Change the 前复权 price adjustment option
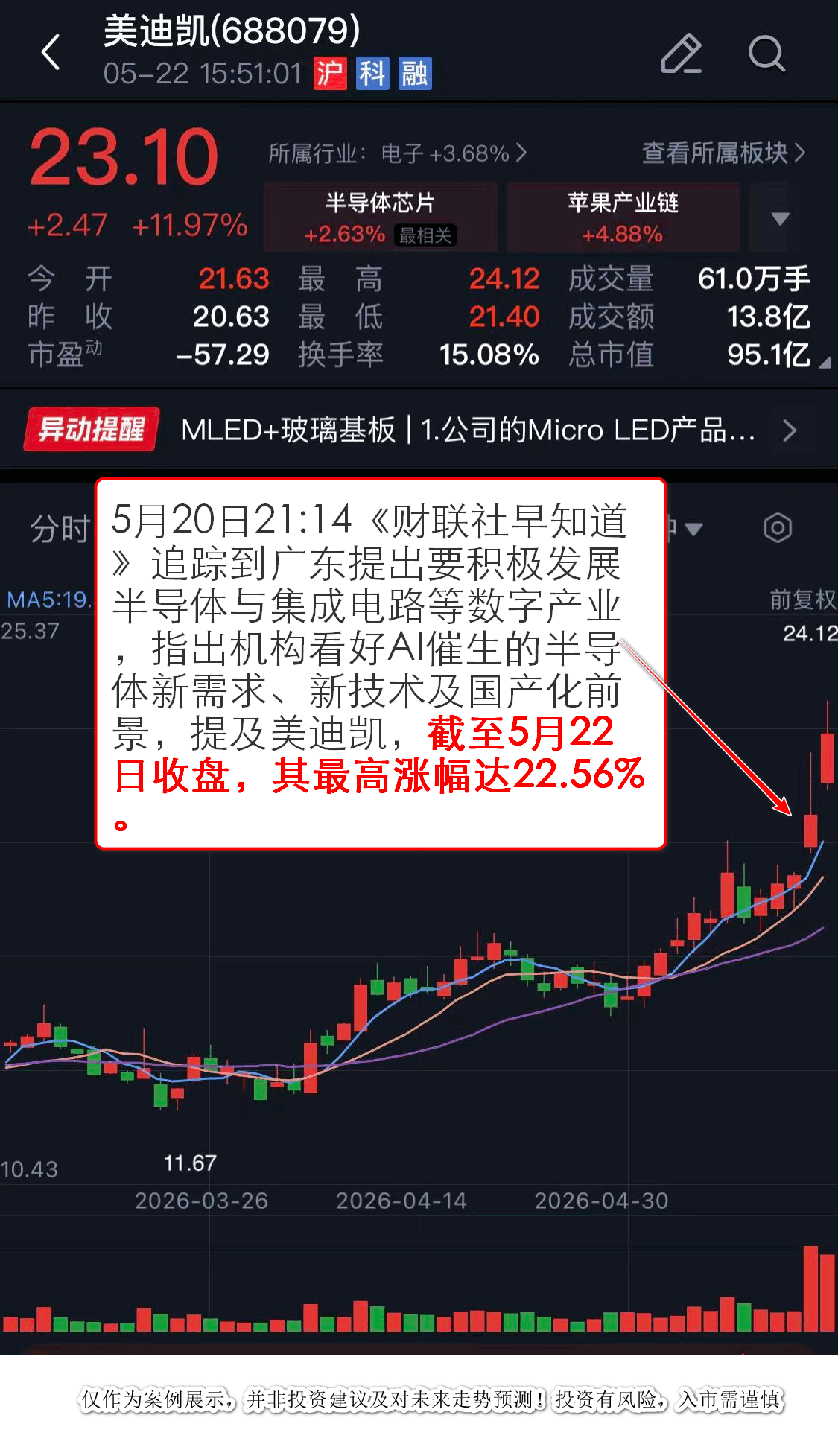838x1456 pixels. [x=802, y=600]
